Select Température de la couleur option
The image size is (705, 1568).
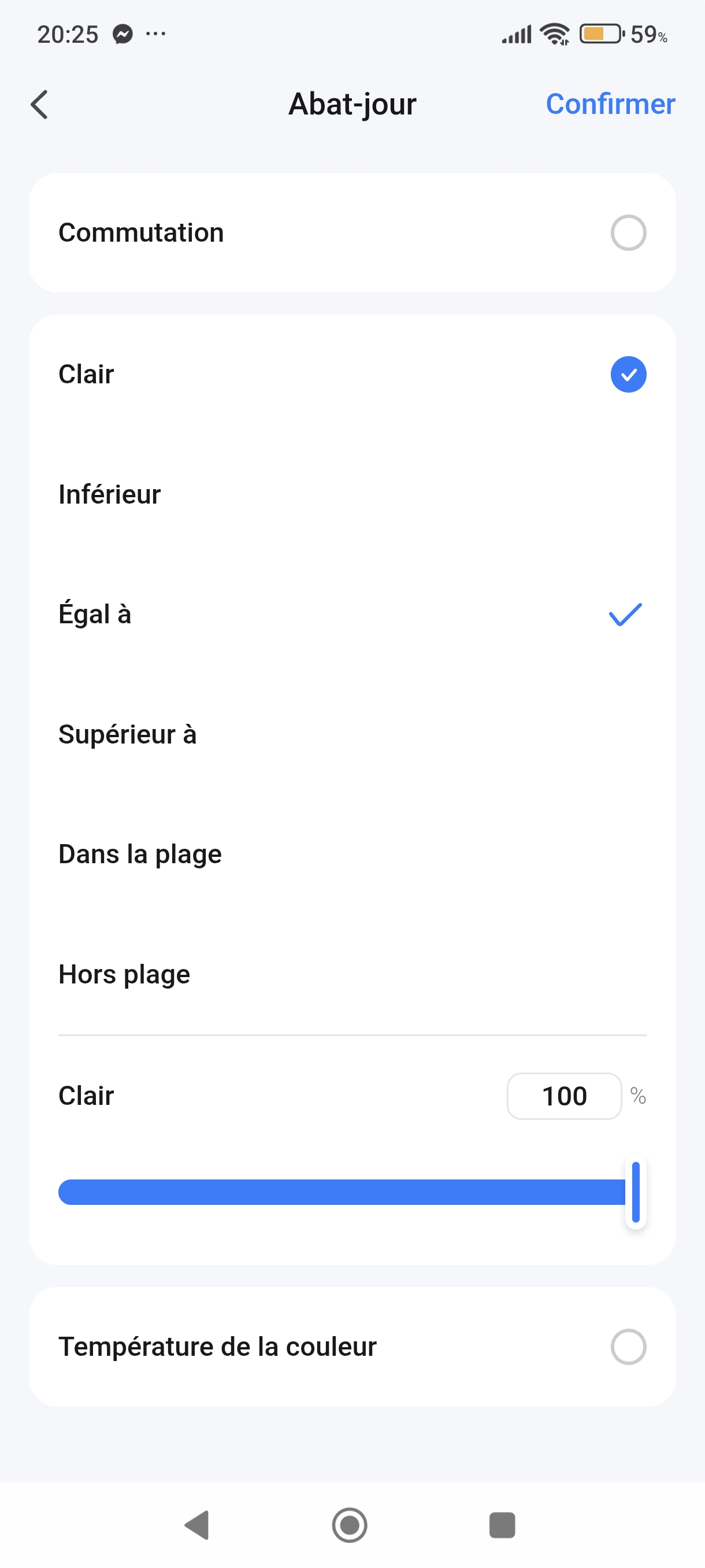pos(628,1347)
